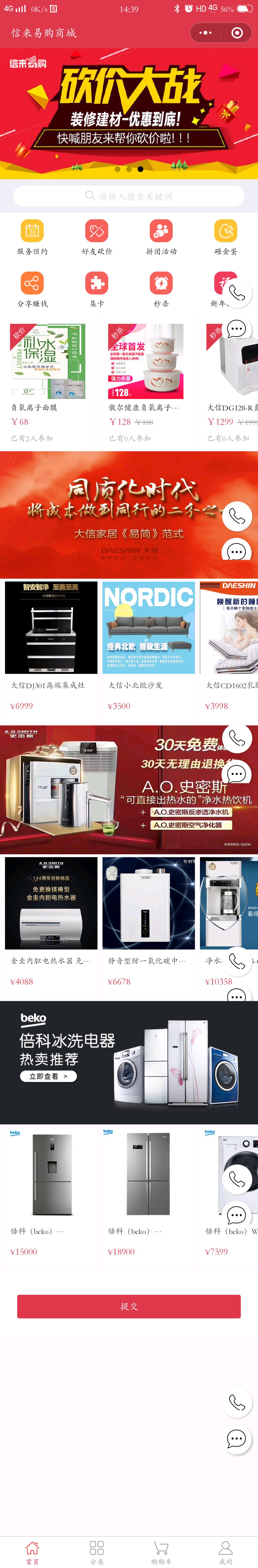Close the mini program with the circle icon
Image resolution: width=258 pixels, height=1568 pixels.
tap(237, 33)
